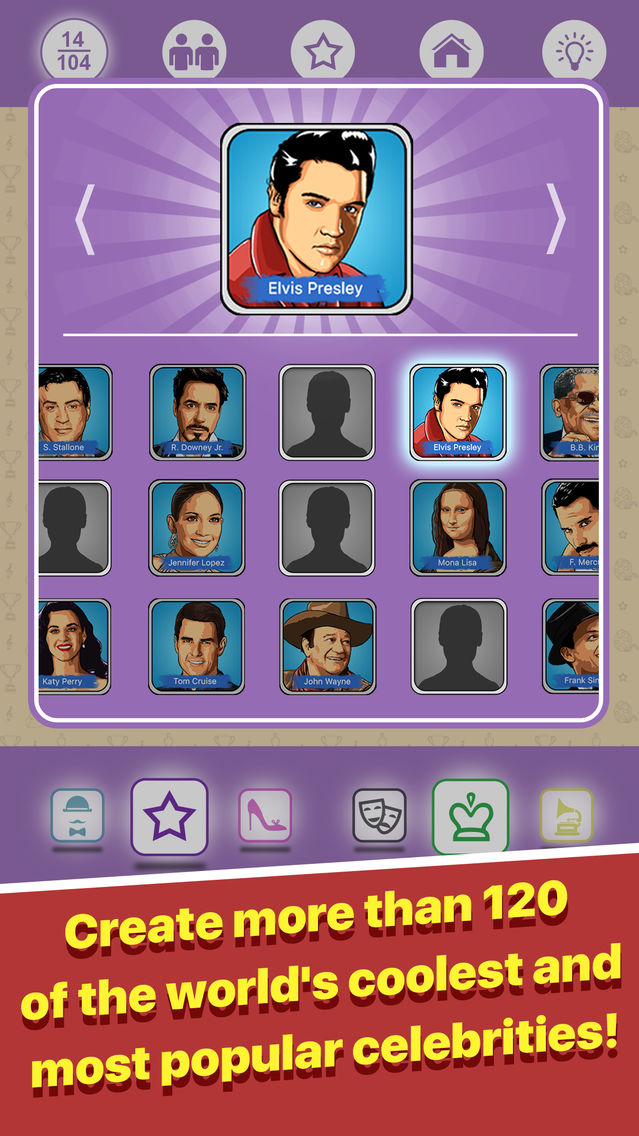Open the lightbulb hints icon
This screenshot has height=1136, width=639.
574,51
